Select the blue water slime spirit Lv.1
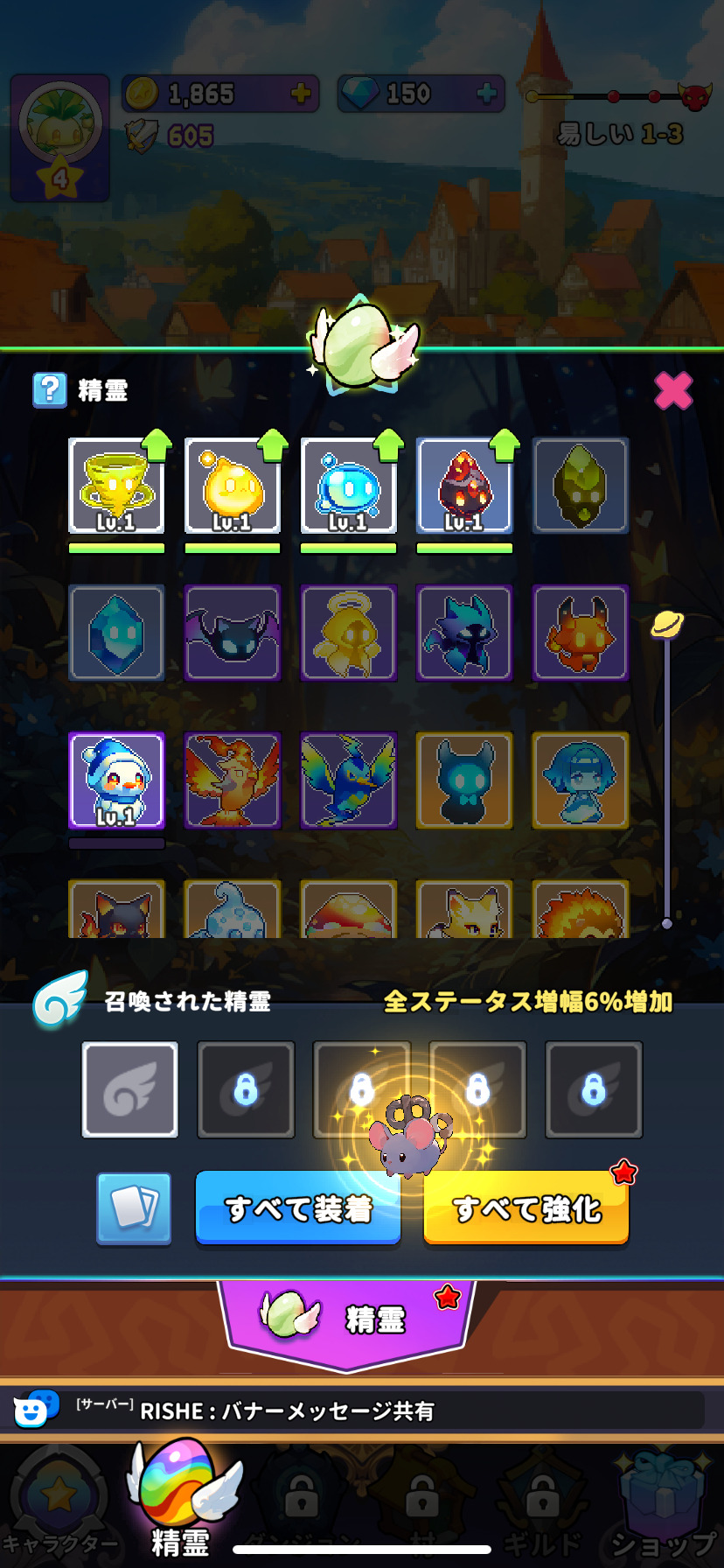The image size is (724, 1568). pyautogui.click(x=348, y=486)
